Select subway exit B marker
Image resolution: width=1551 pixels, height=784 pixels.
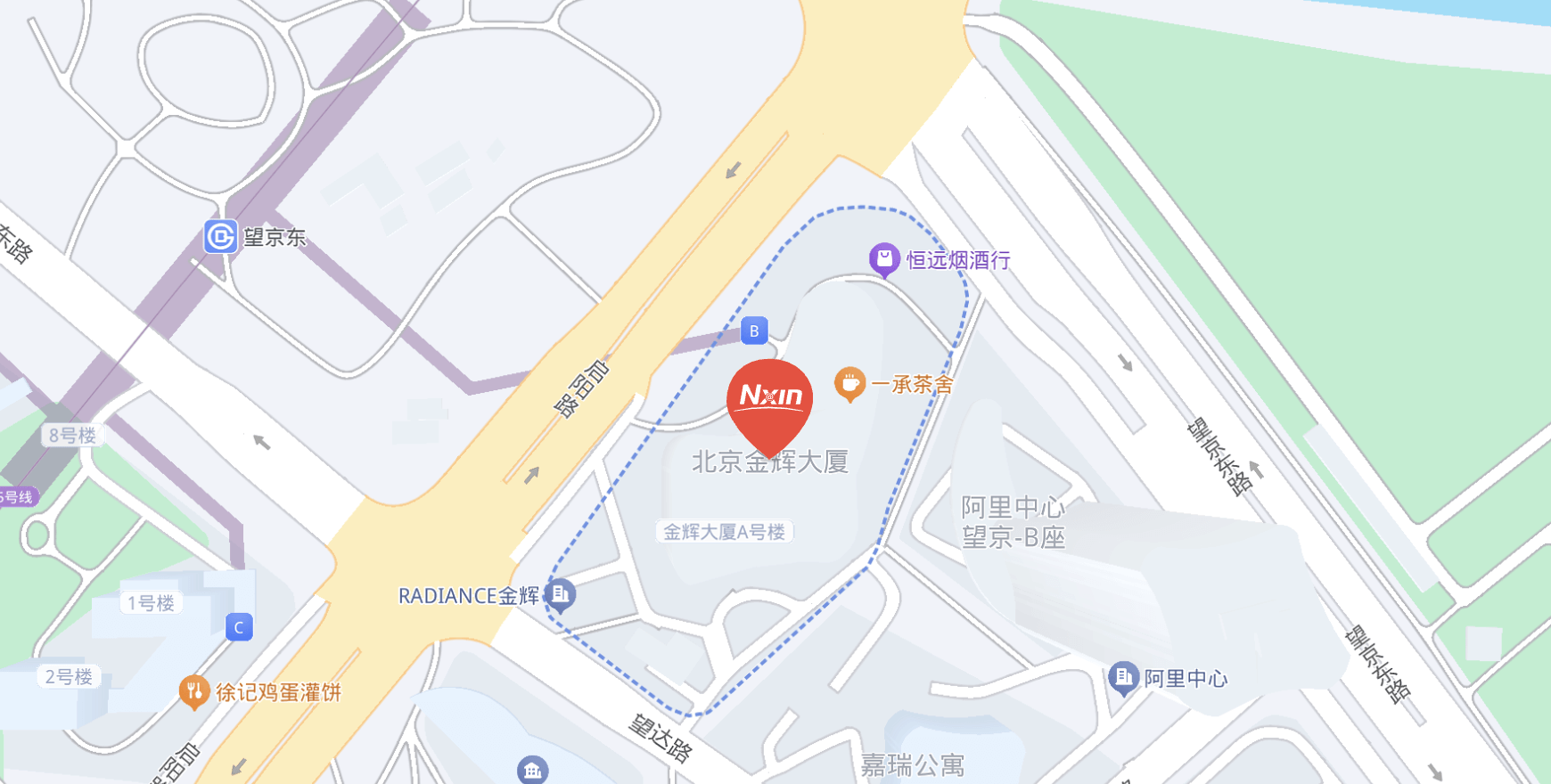point(754,331)
